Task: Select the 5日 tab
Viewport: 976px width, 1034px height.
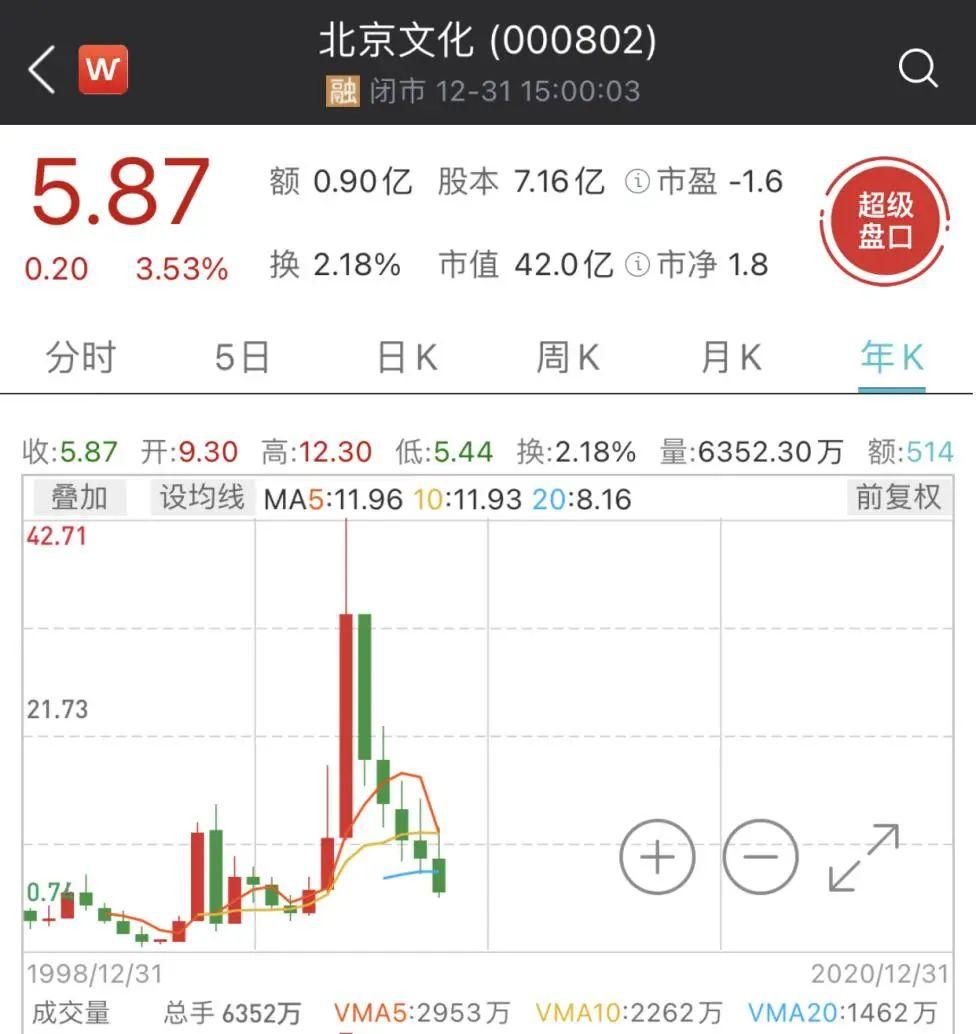Action: (x=242, y=358)
